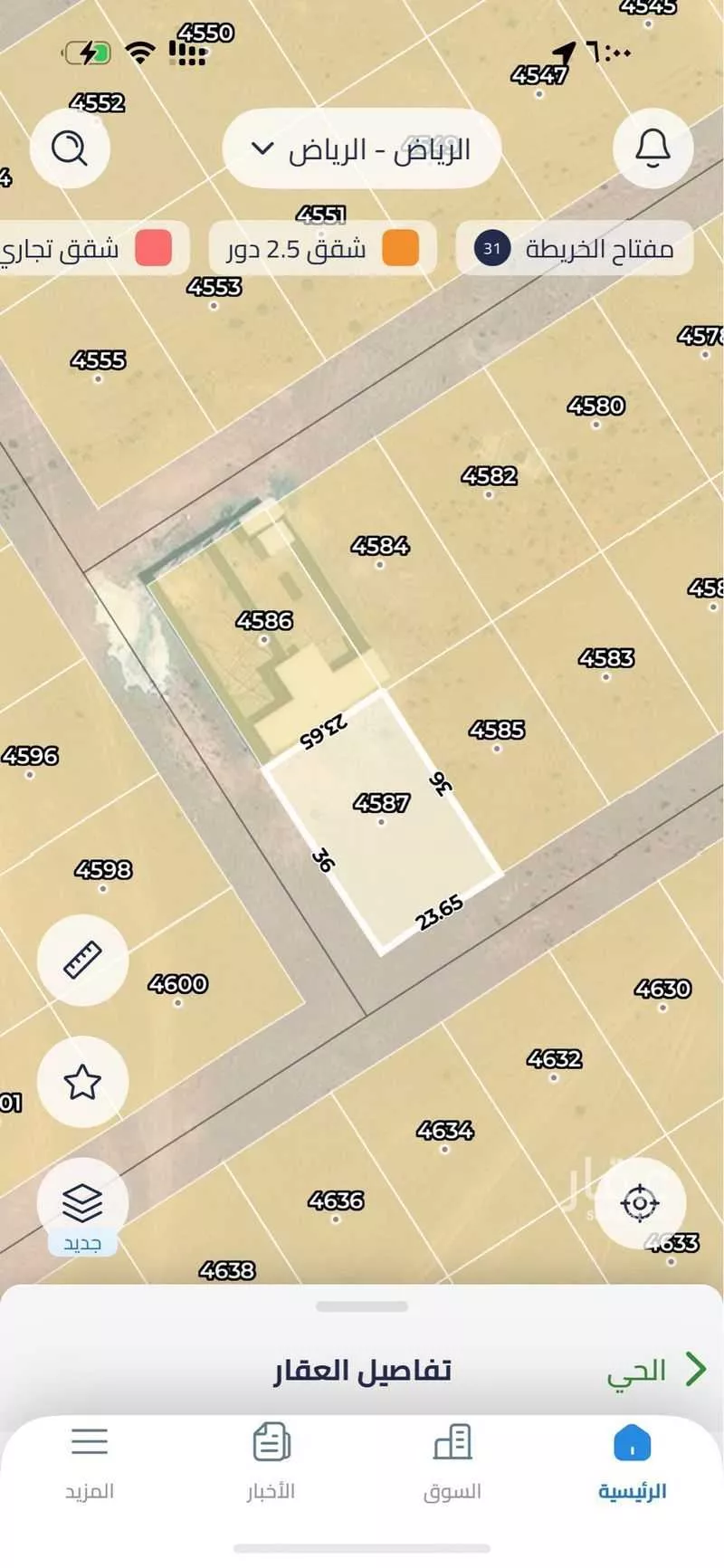Open the notifications bell
The height and width of the screenshot is (1568, 724).
click(x=653, y=148)
